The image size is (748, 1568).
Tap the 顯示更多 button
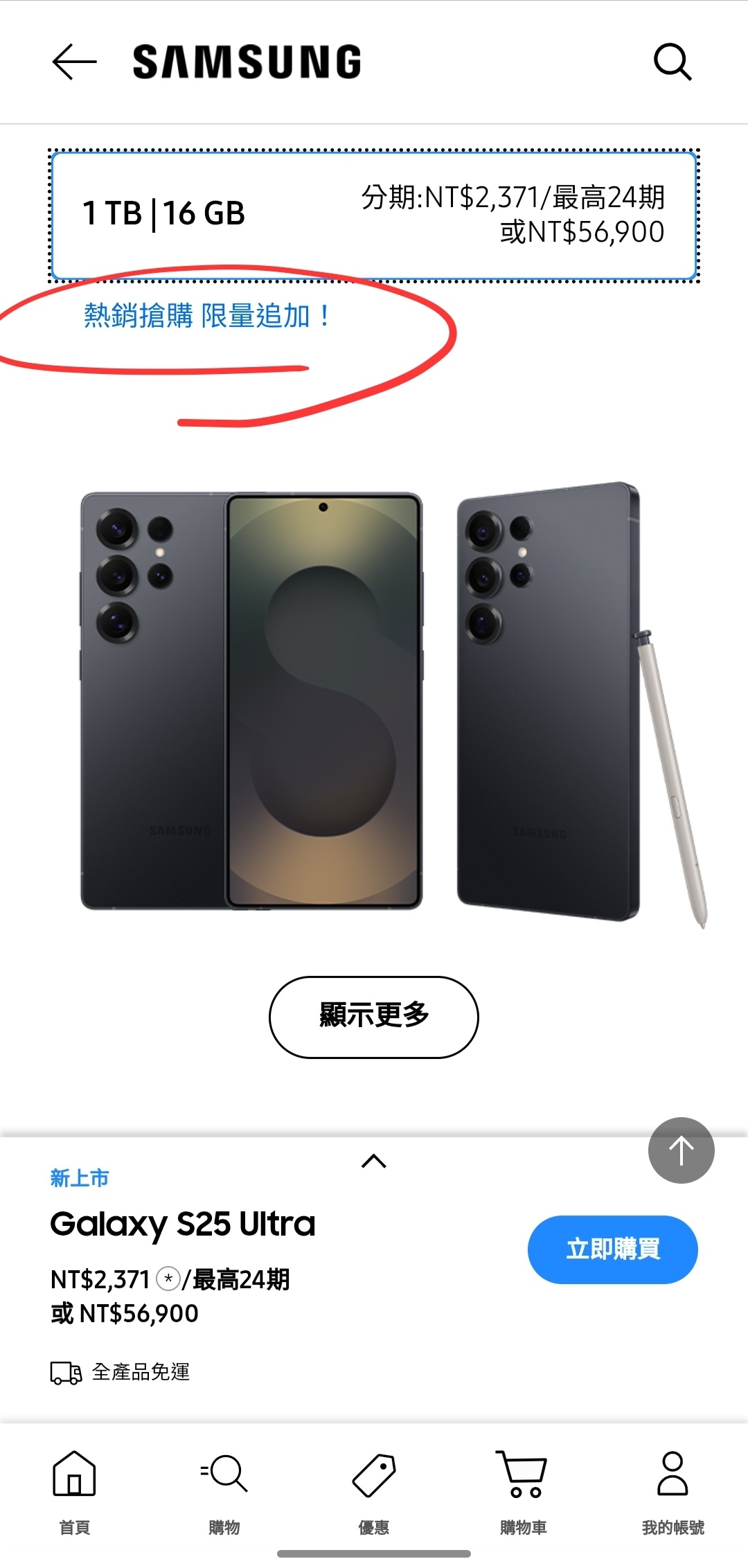tap(374, 1017)
